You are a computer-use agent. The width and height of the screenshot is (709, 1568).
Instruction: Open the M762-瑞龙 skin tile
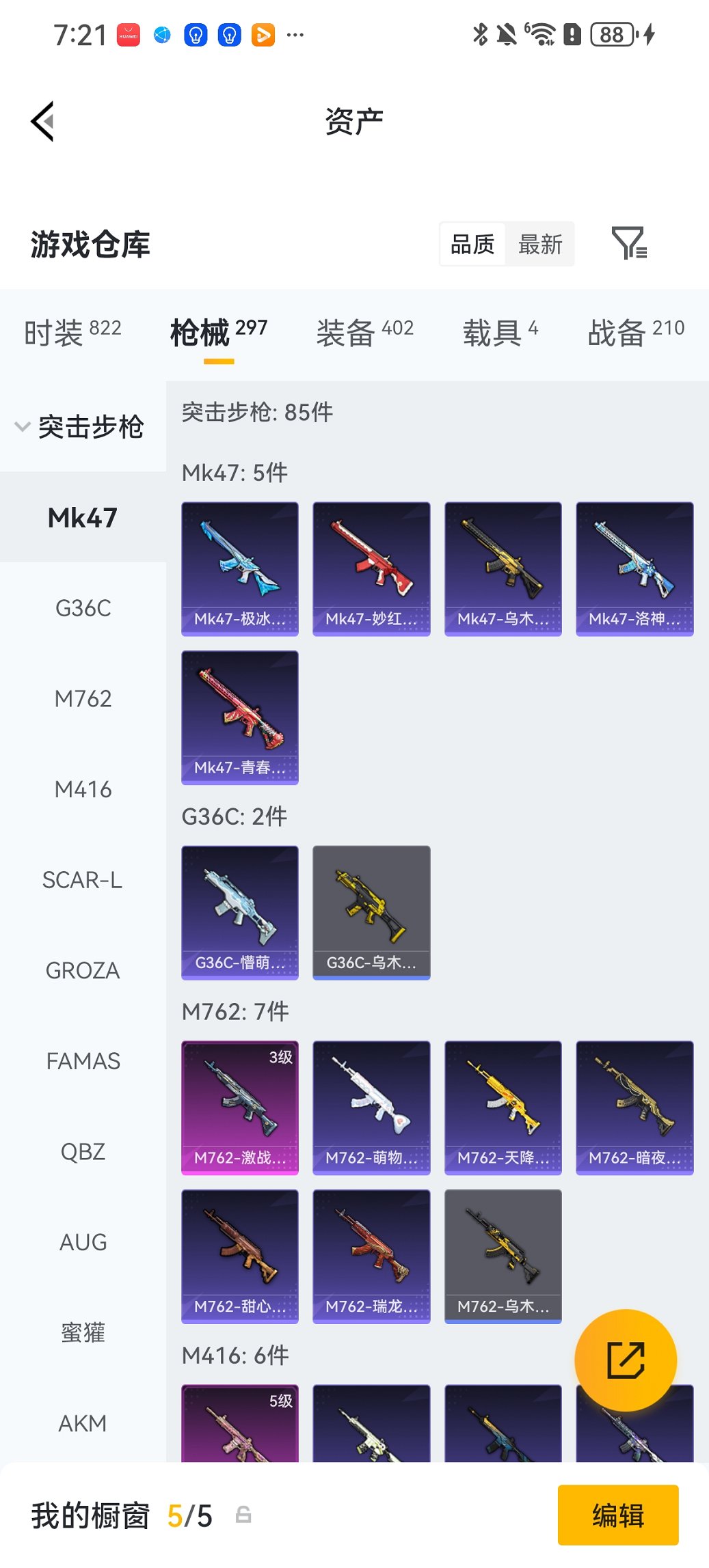[x=371, y=1256]
